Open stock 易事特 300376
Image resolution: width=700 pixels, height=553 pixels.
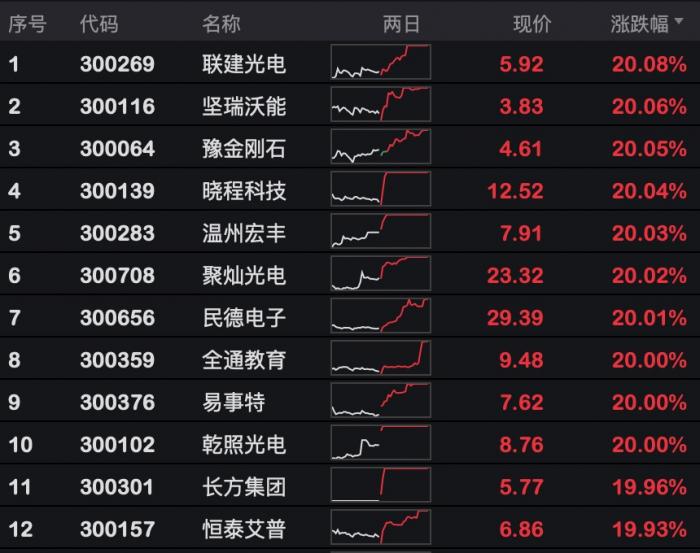coord(234,402)
